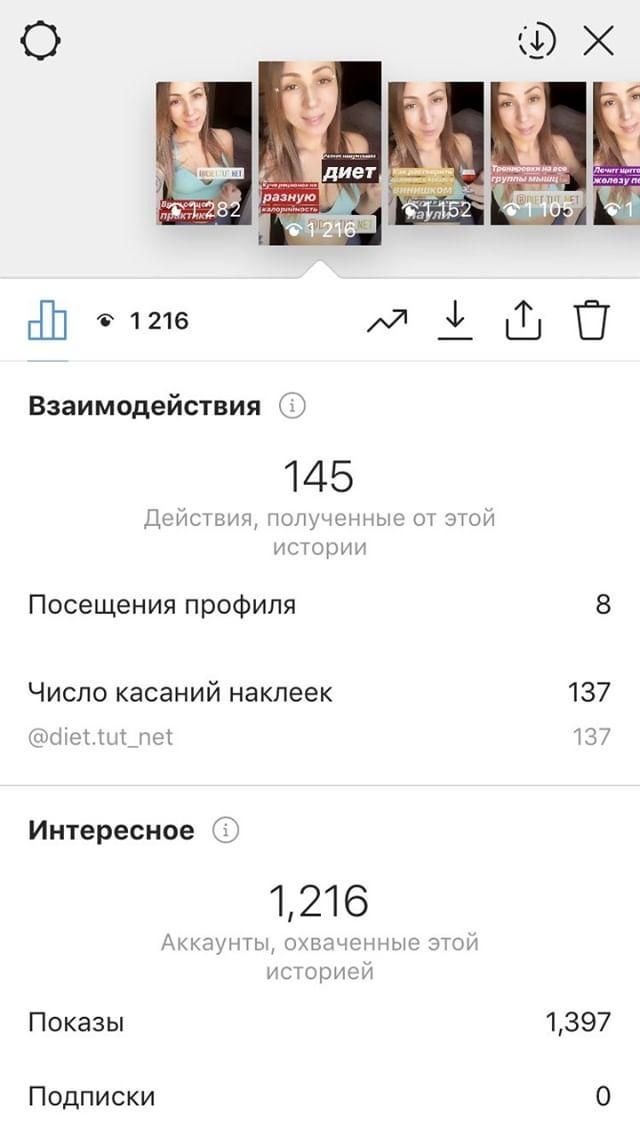This screenshot has height=1137, width=640.
Task: Close the story insights view
Action: (x=599, y=41)
